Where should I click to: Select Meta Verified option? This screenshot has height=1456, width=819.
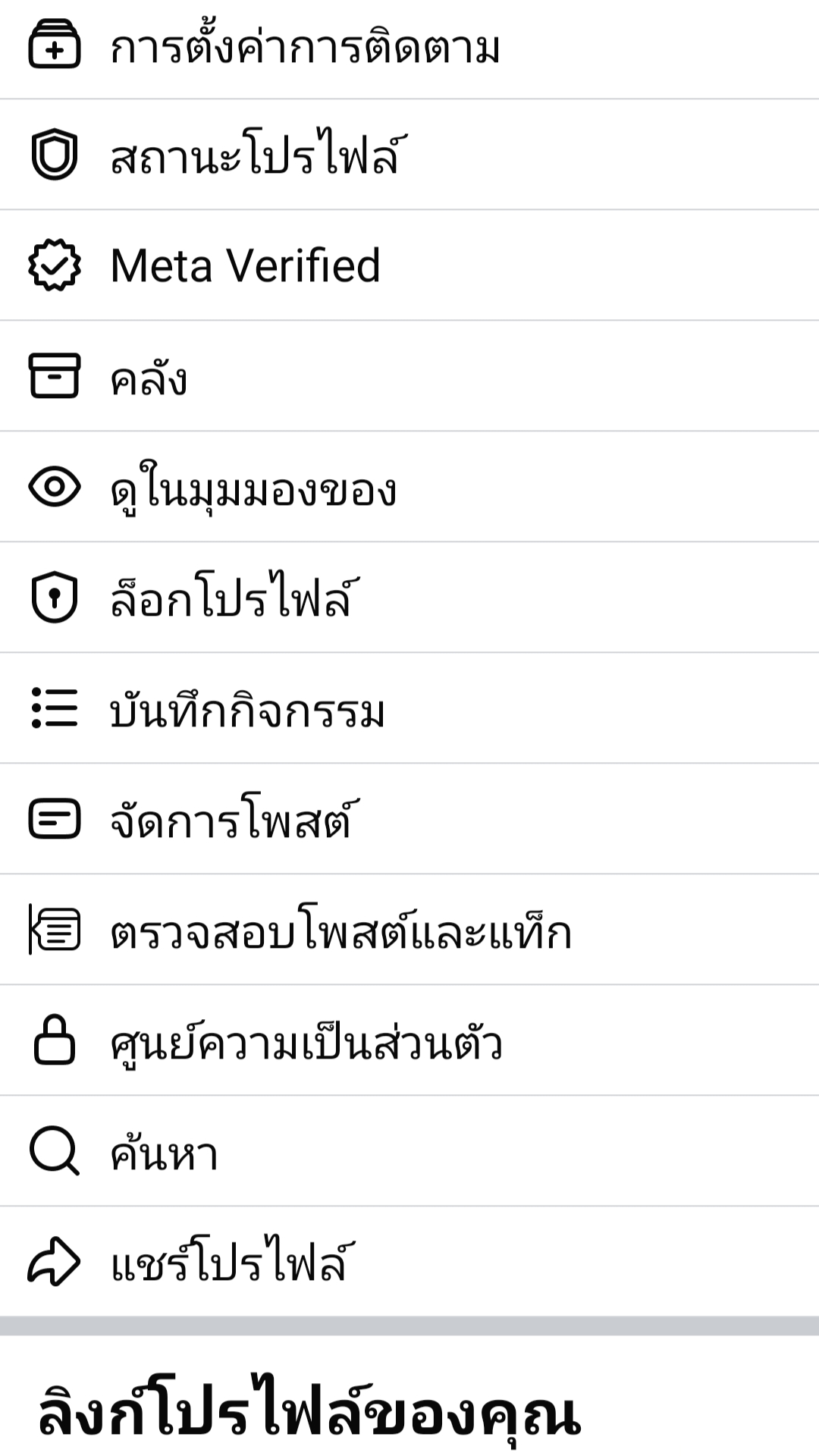click(409, 265)
